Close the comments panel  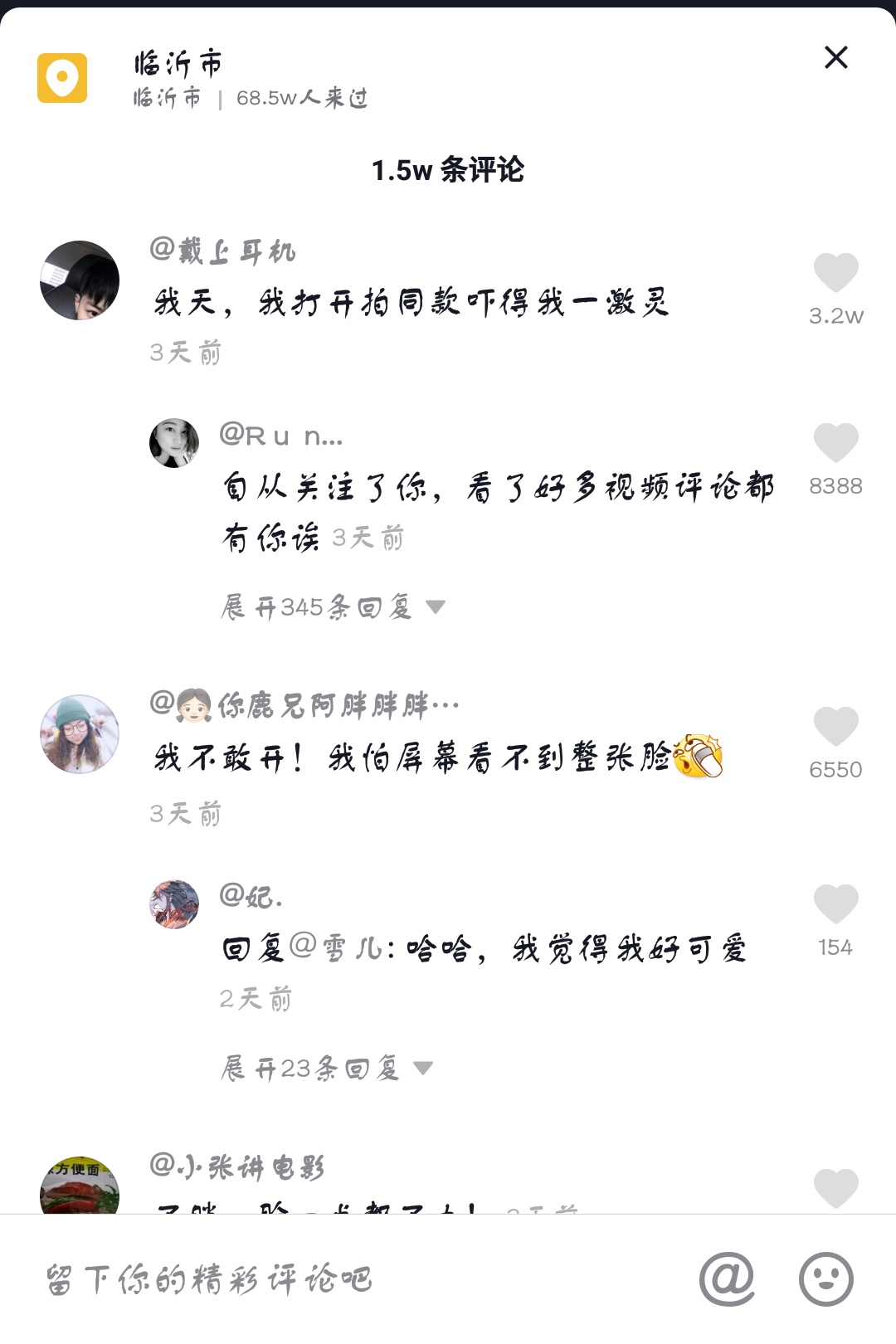point(835,57)
